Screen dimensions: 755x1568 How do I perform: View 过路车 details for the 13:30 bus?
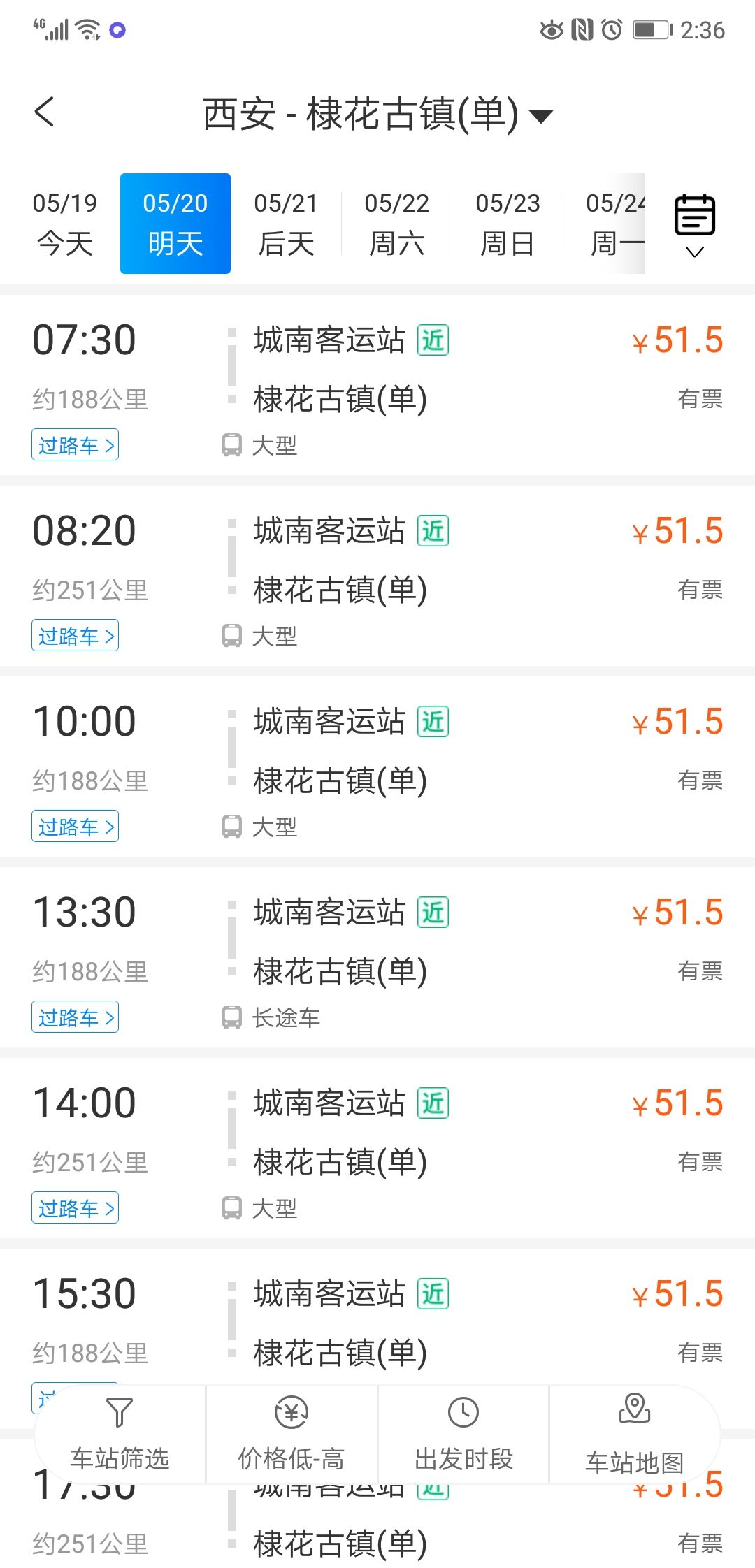pyautogui.click(x=75, y=1017)
